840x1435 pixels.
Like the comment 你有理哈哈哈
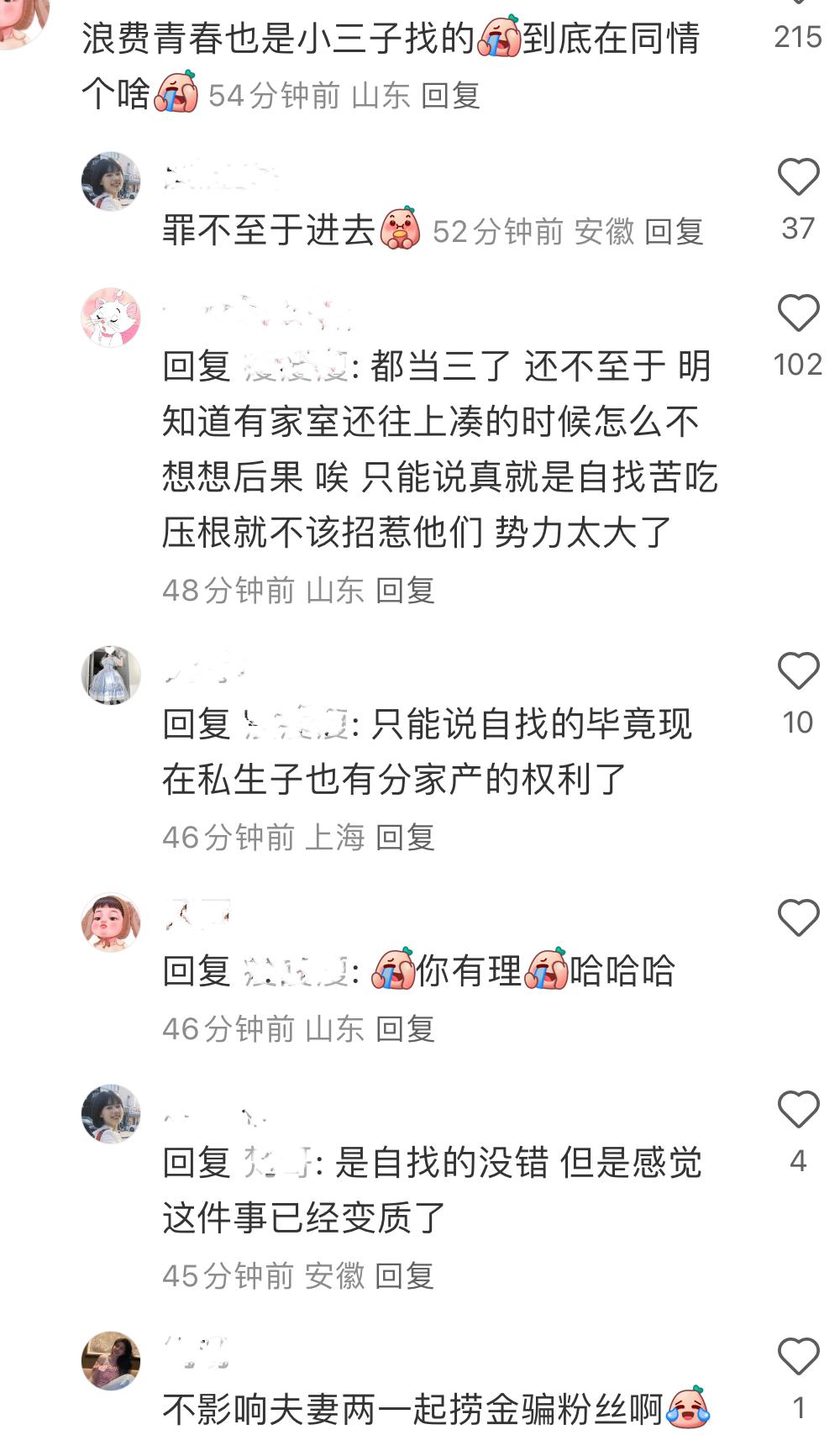tap(798, 918)
